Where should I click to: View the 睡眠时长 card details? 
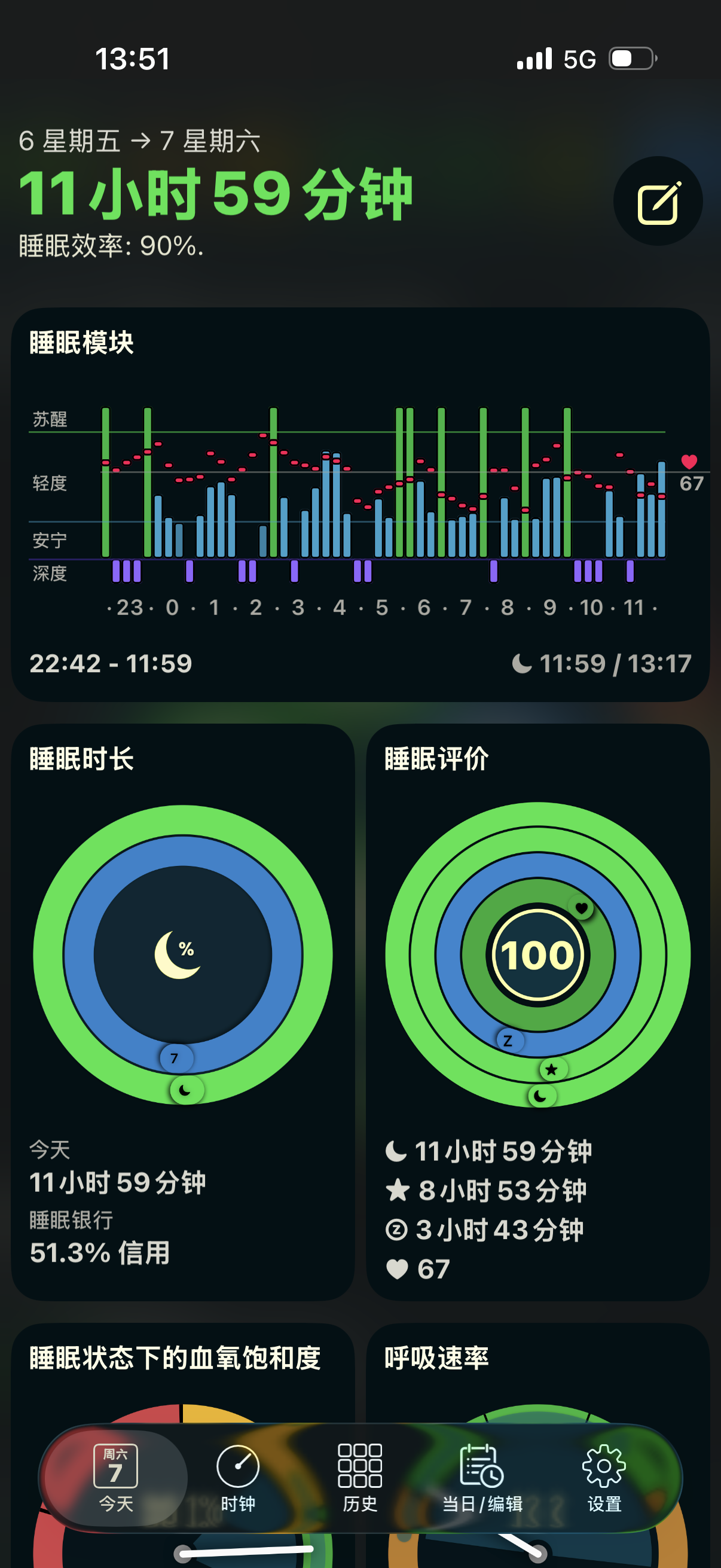[x=182, y=1011]
